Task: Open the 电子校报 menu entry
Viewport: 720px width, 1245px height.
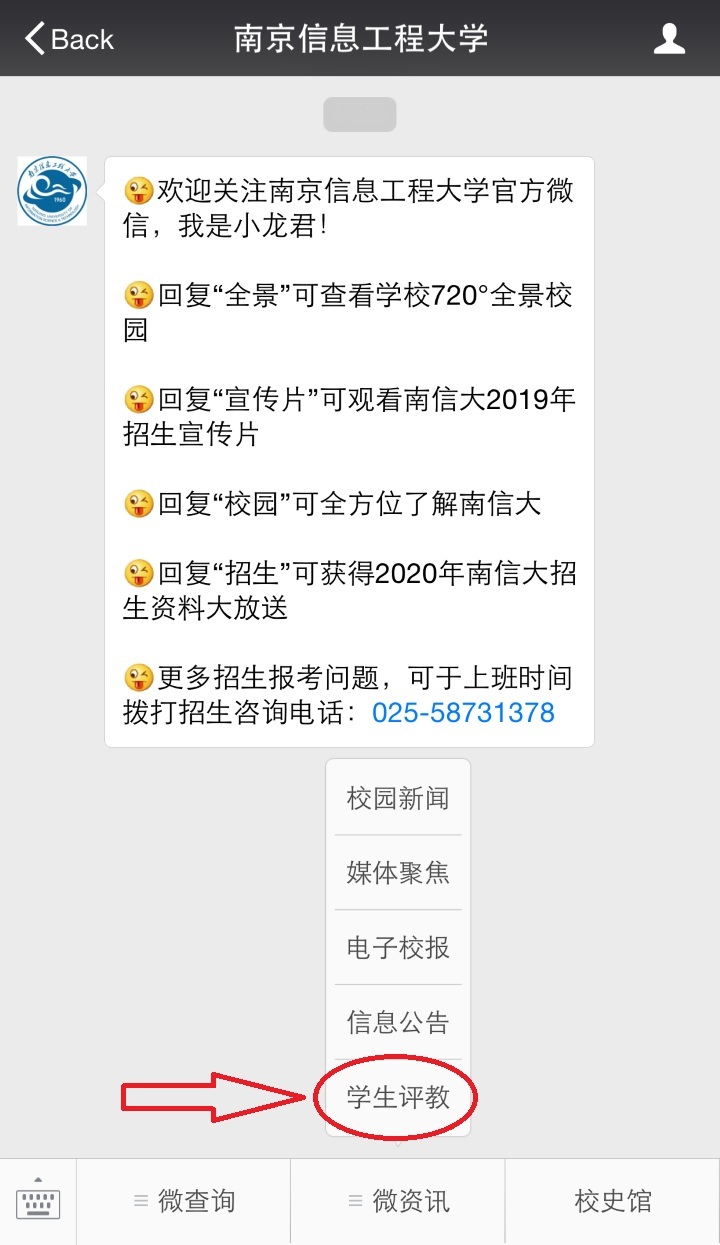Action: [398, 948]
